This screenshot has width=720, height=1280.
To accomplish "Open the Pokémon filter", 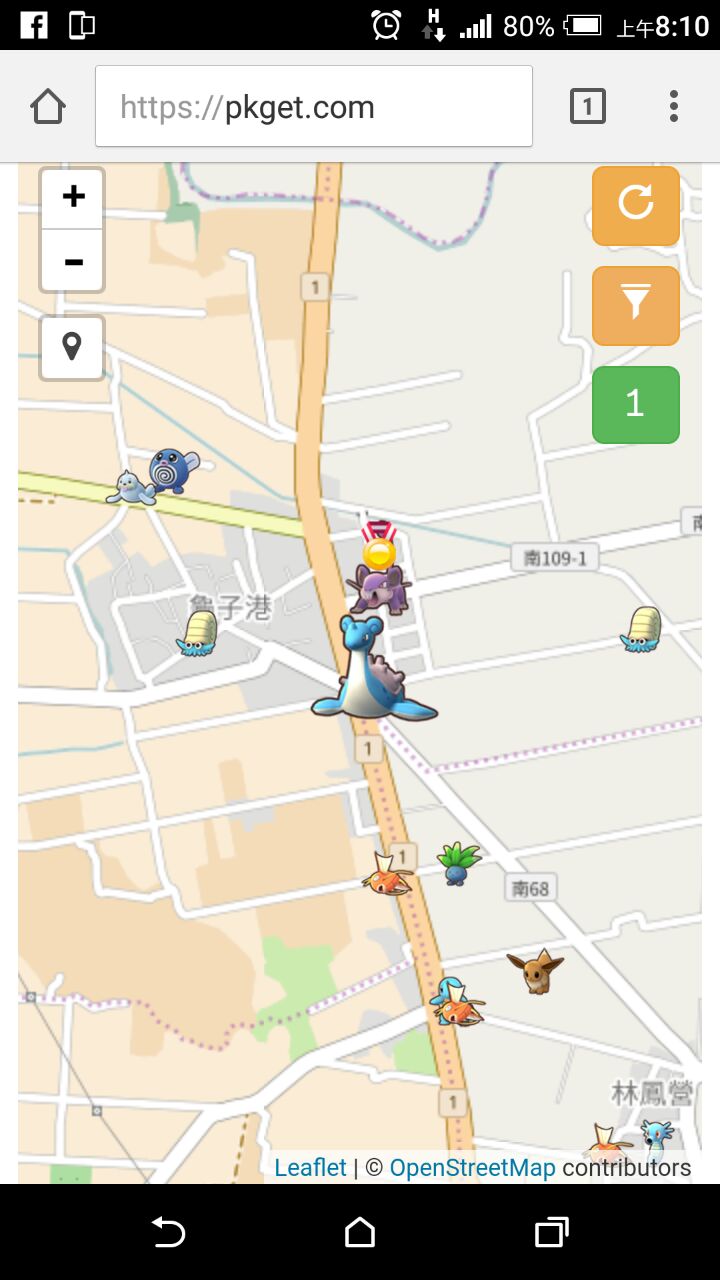I will pyautogui.click(x=636, y=305).
